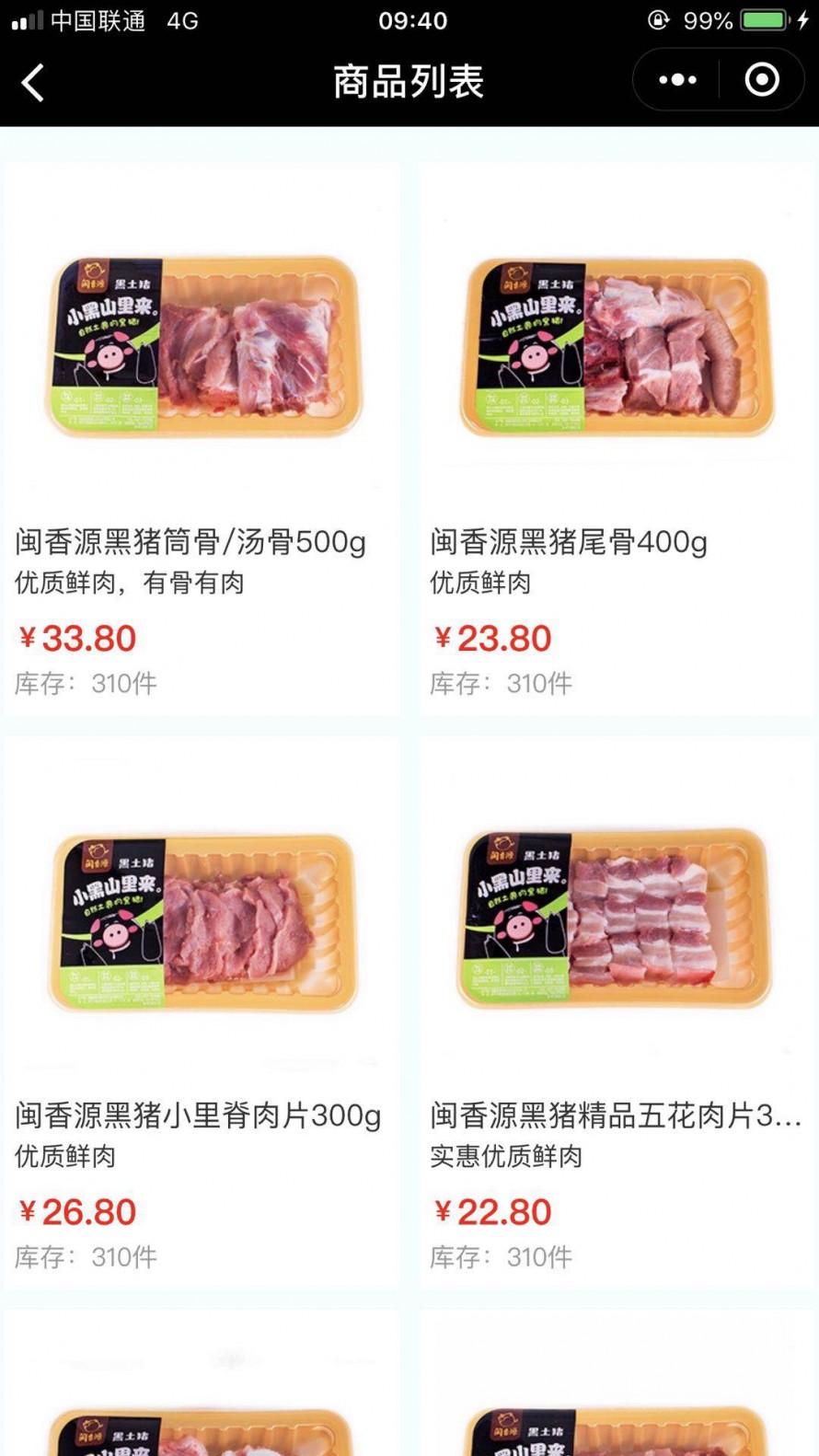Viewport: 819px width, 1456px height.
Task: Close the mini program with the circle button
Action: pyautogui.click(x=762, y=80)
